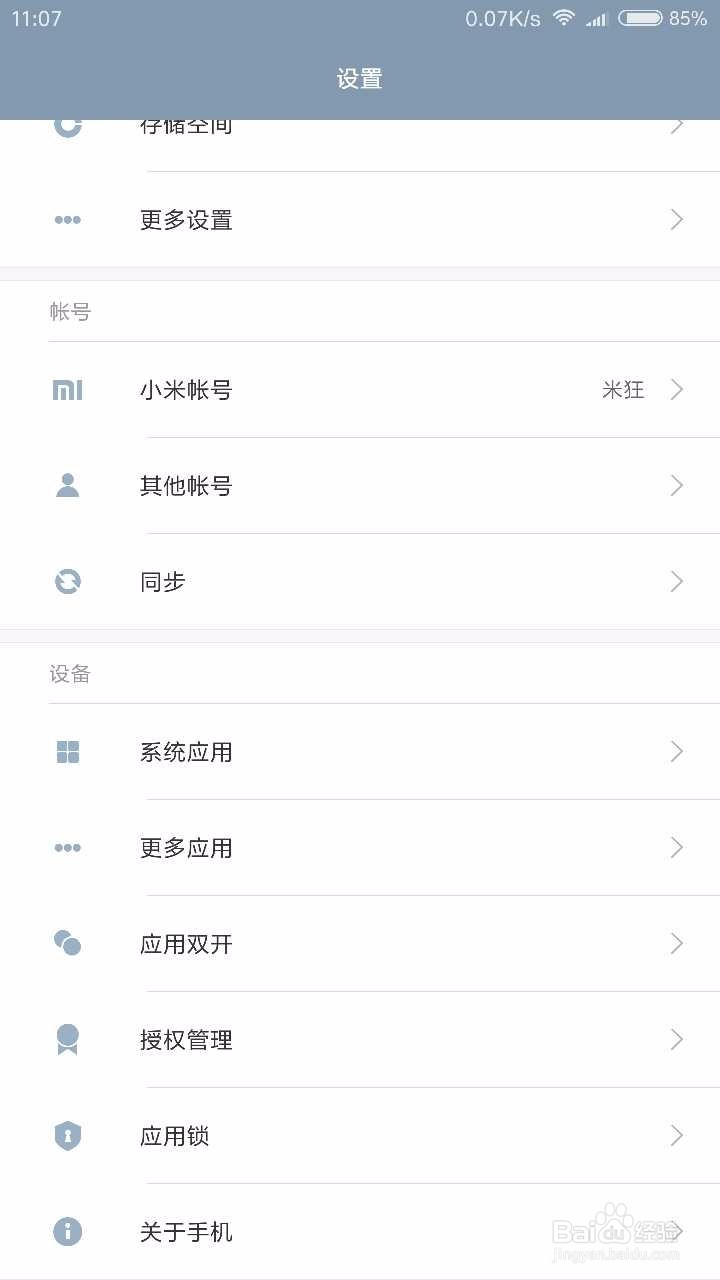Tap the three-dots icon next to 更多应用

(67, 847)
